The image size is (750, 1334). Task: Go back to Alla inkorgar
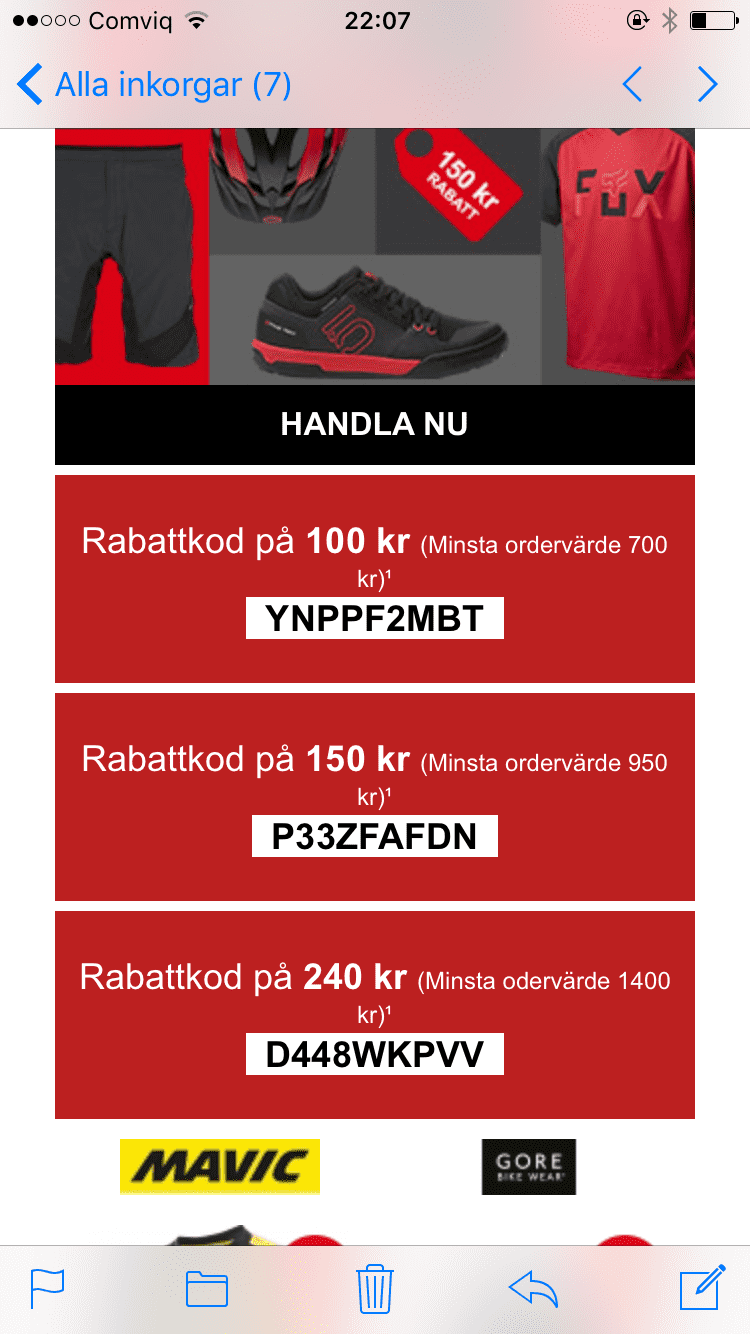point(154,85)
